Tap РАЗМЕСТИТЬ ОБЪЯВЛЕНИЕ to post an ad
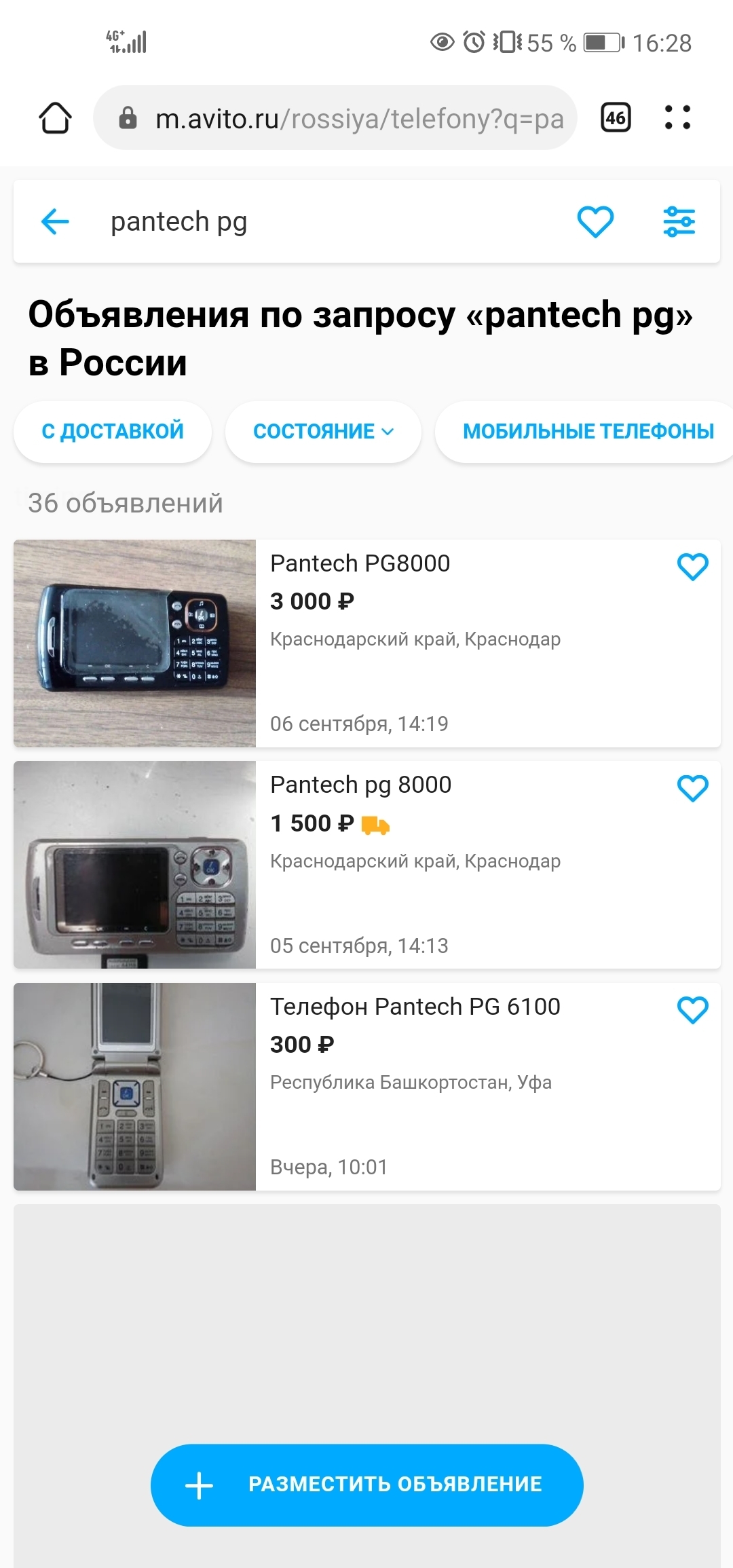 point(366,1485)
